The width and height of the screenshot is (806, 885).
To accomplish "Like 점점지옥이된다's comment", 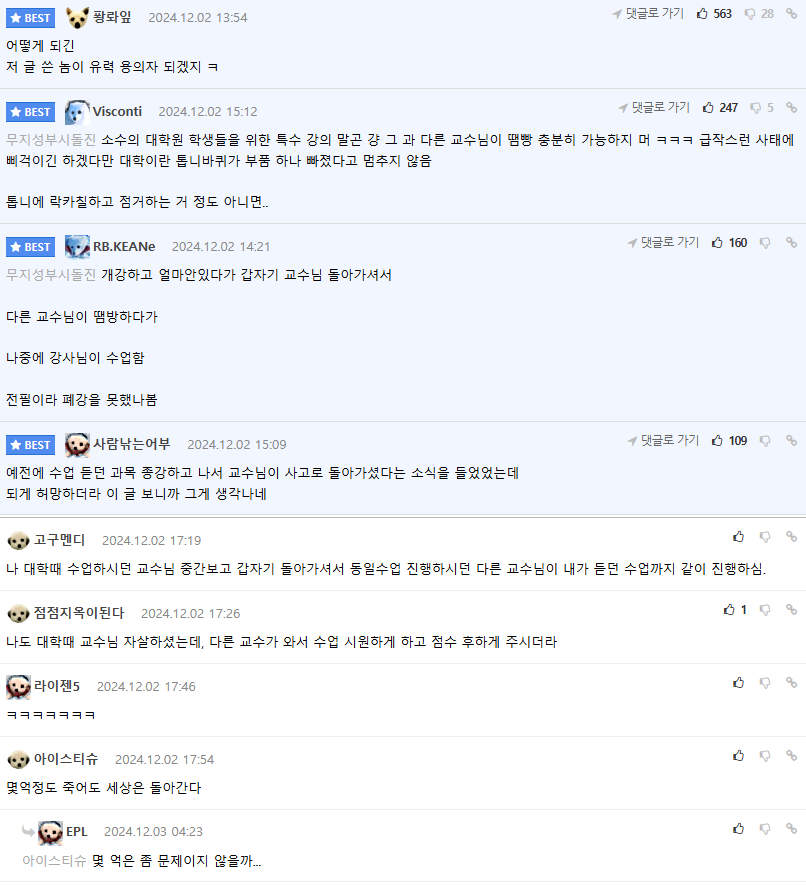I will click(729, 610).
